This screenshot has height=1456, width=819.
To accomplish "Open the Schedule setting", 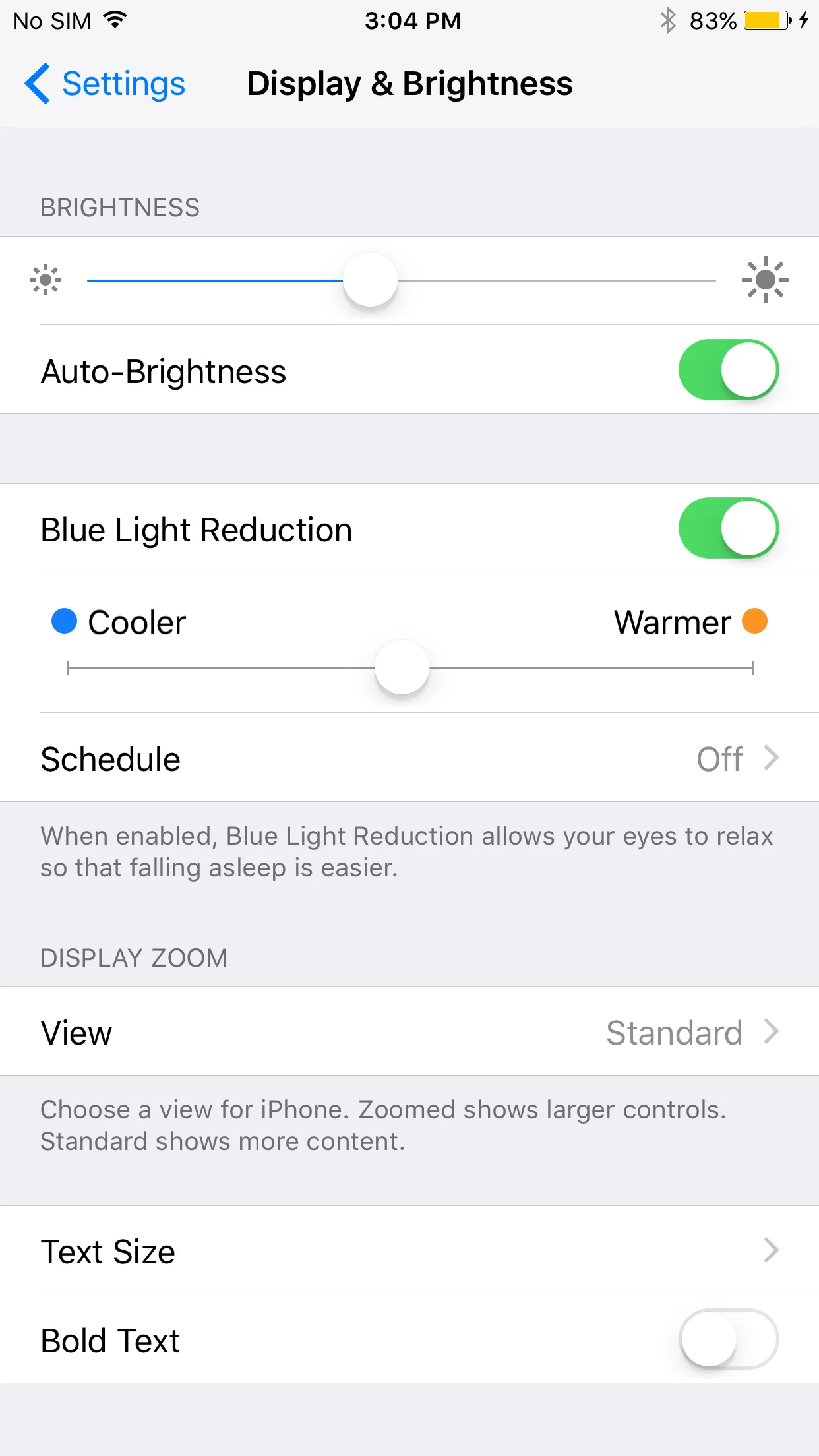I will pos(409,758).
